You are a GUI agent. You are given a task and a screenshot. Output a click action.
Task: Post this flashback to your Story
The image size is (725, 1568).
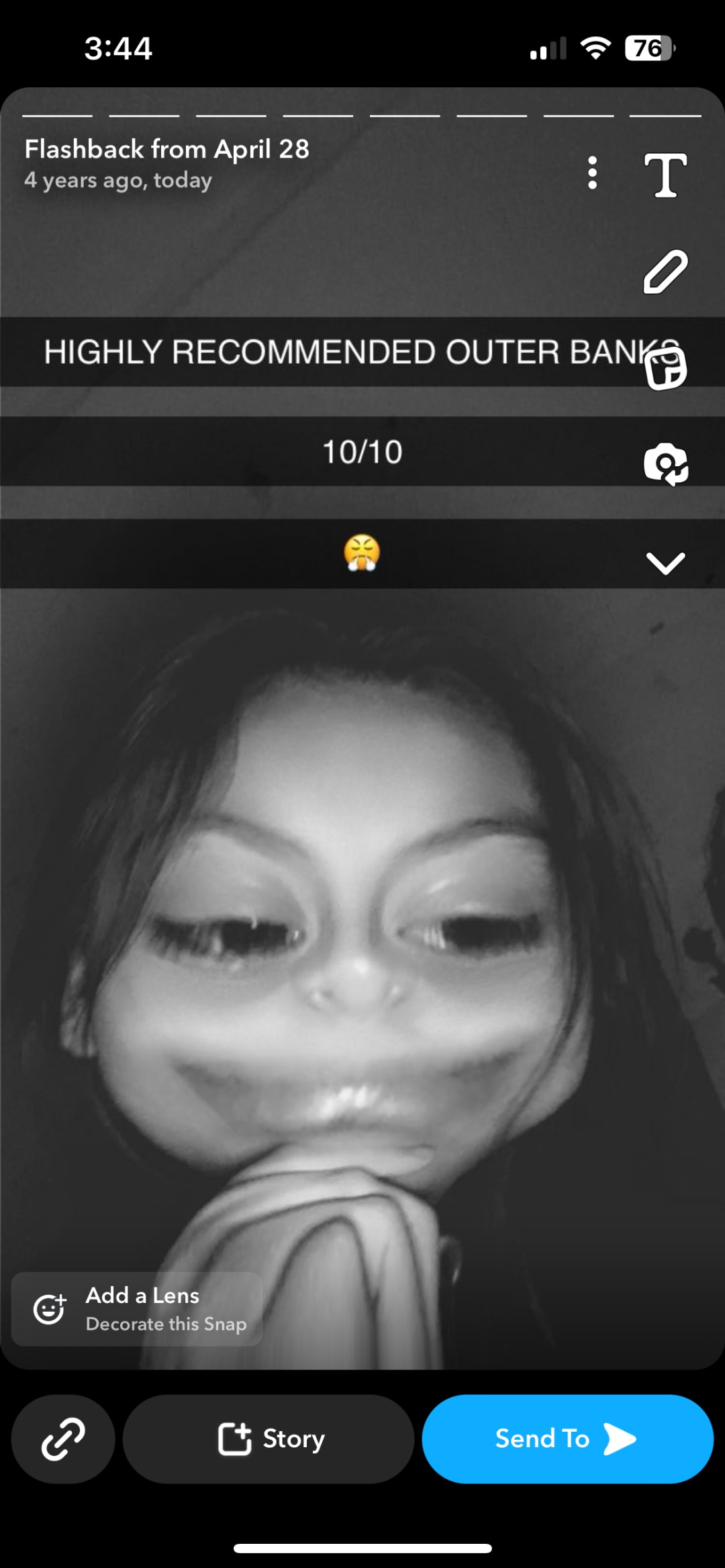269,1439
